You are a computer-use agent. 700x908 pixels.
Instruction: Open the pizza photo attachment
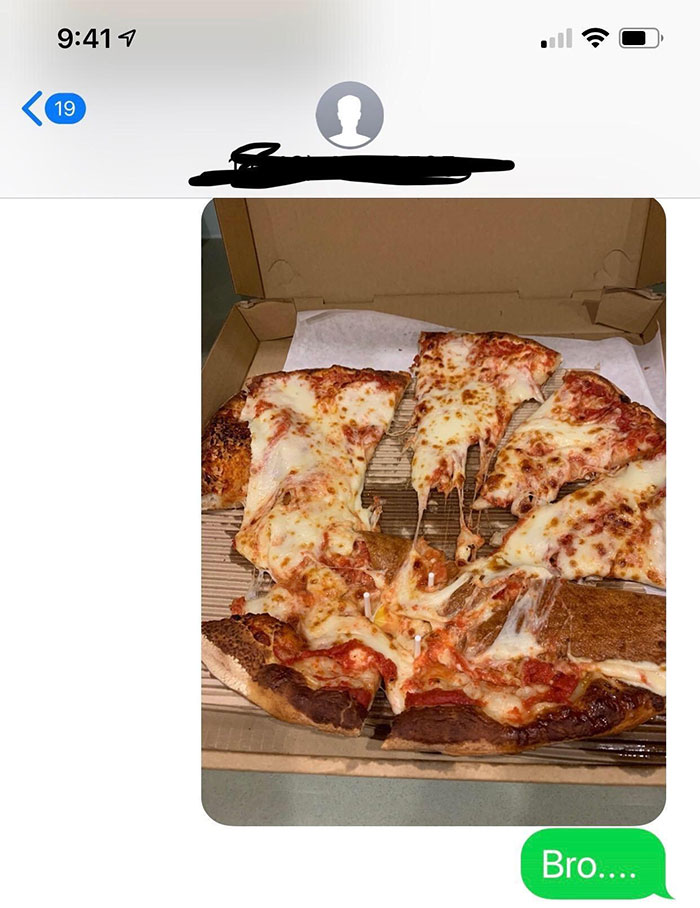coord(433,510)
